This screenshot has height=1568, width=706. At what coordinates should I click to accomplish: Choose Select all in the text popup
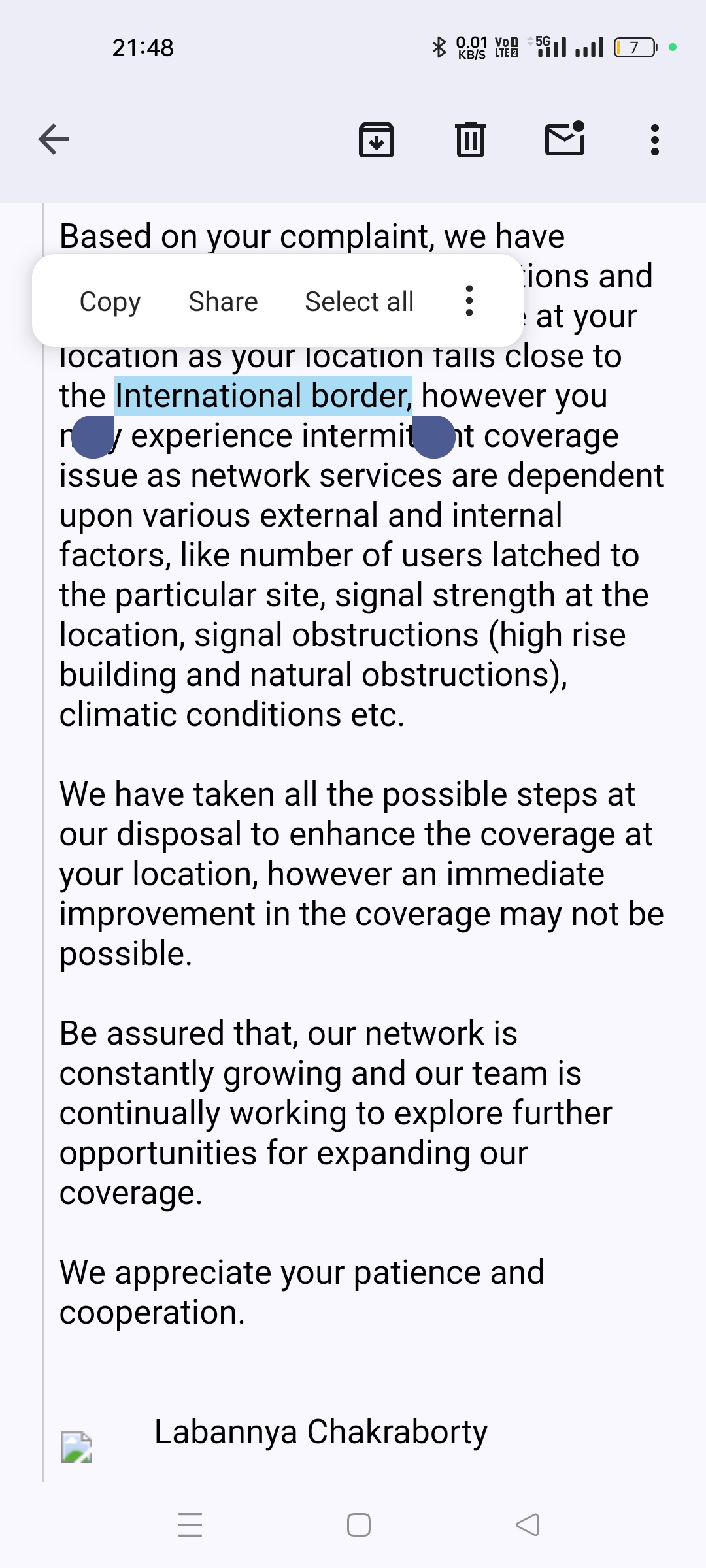pos(359,302)
